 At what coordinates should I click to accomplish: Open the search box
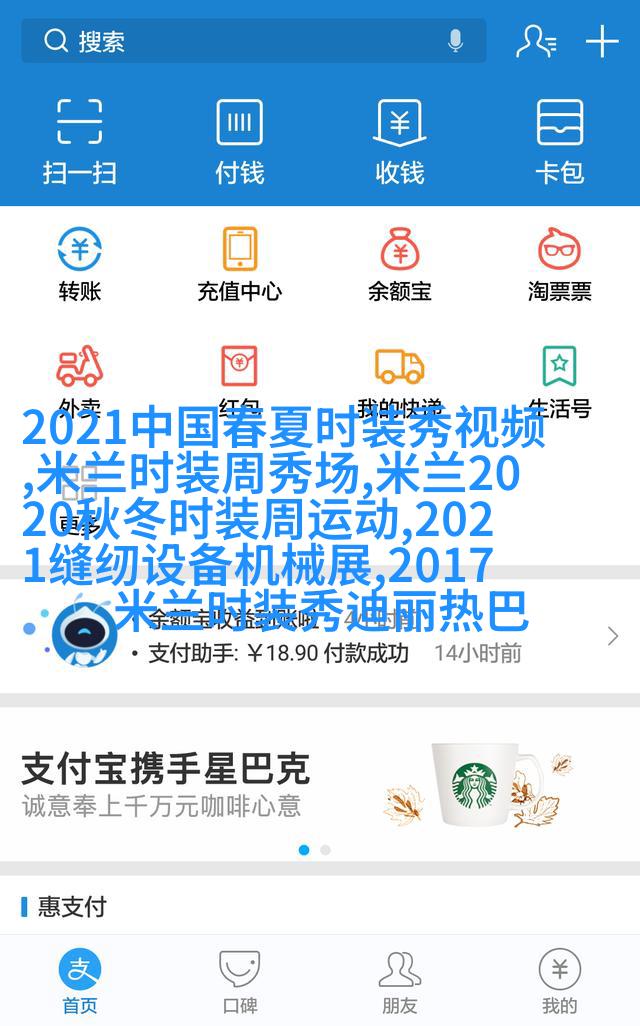(240, 41)
